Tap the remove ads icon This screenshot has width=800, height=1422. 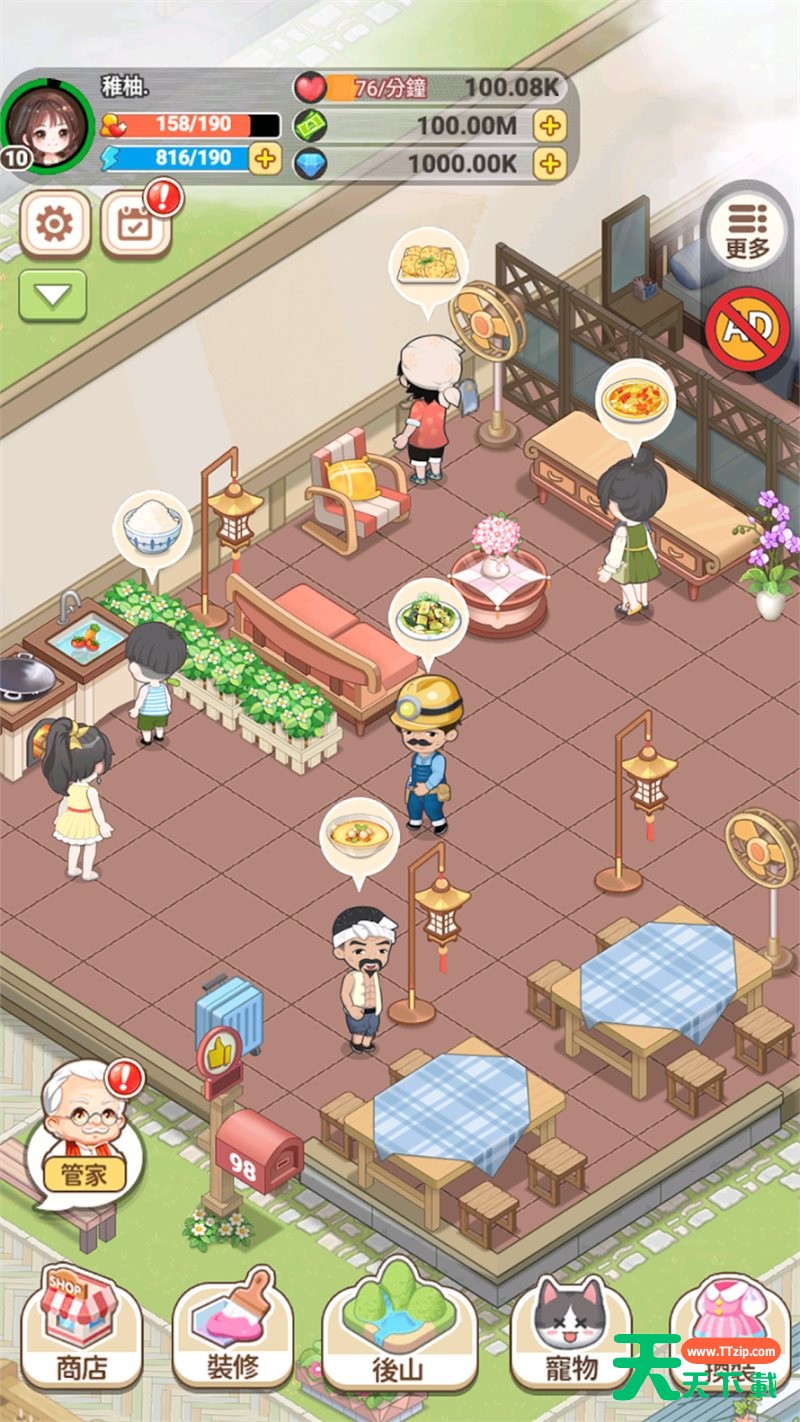[747, 329]
